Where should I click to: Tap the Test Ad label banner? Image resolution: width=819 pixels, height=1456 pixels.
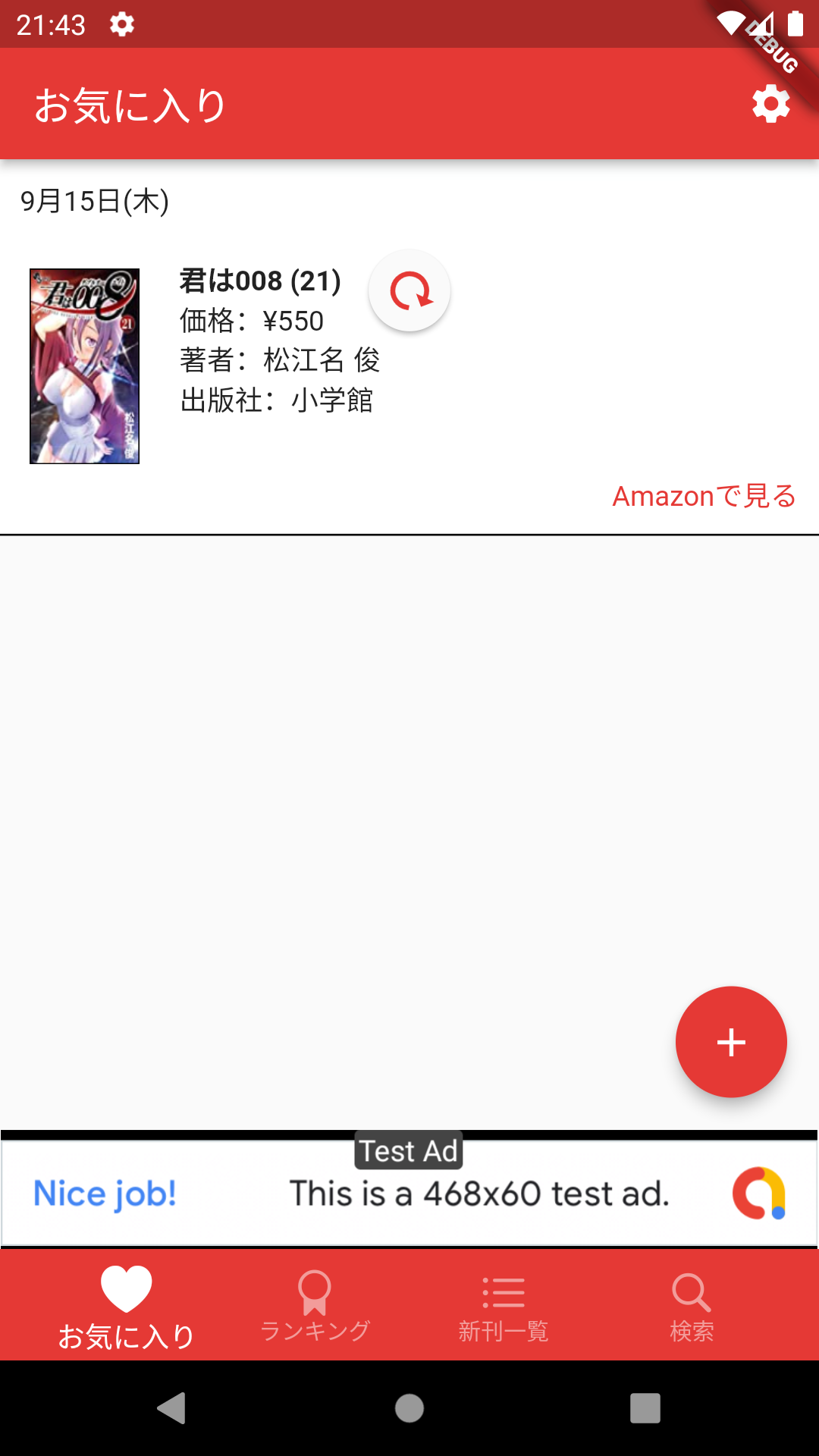pos(409,1151)
